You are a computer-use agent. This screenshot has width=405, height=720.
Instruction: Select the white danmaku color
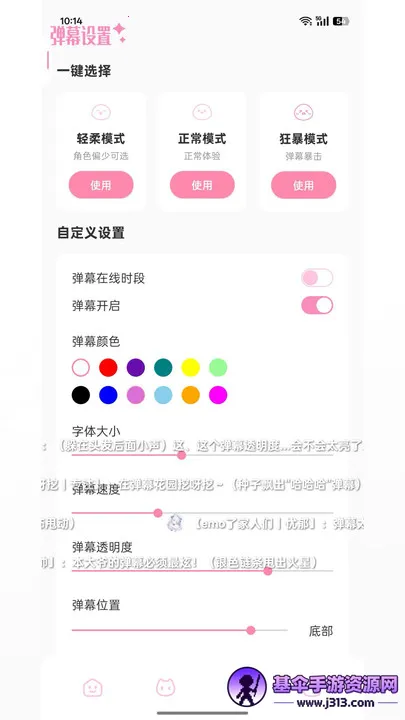[x=81, y=367]
